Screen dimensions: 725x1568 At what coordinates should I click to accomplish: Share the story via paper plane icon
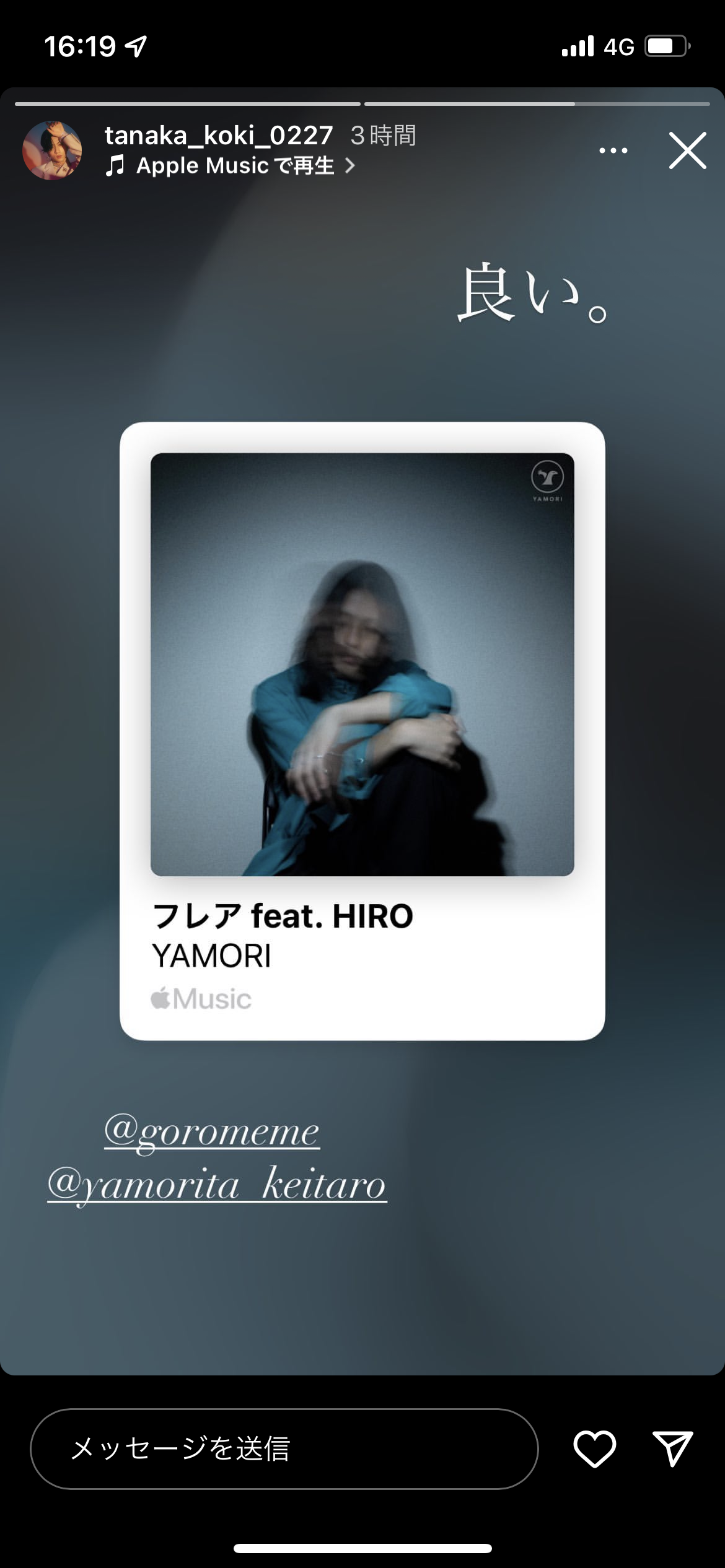pos(673,1449)
